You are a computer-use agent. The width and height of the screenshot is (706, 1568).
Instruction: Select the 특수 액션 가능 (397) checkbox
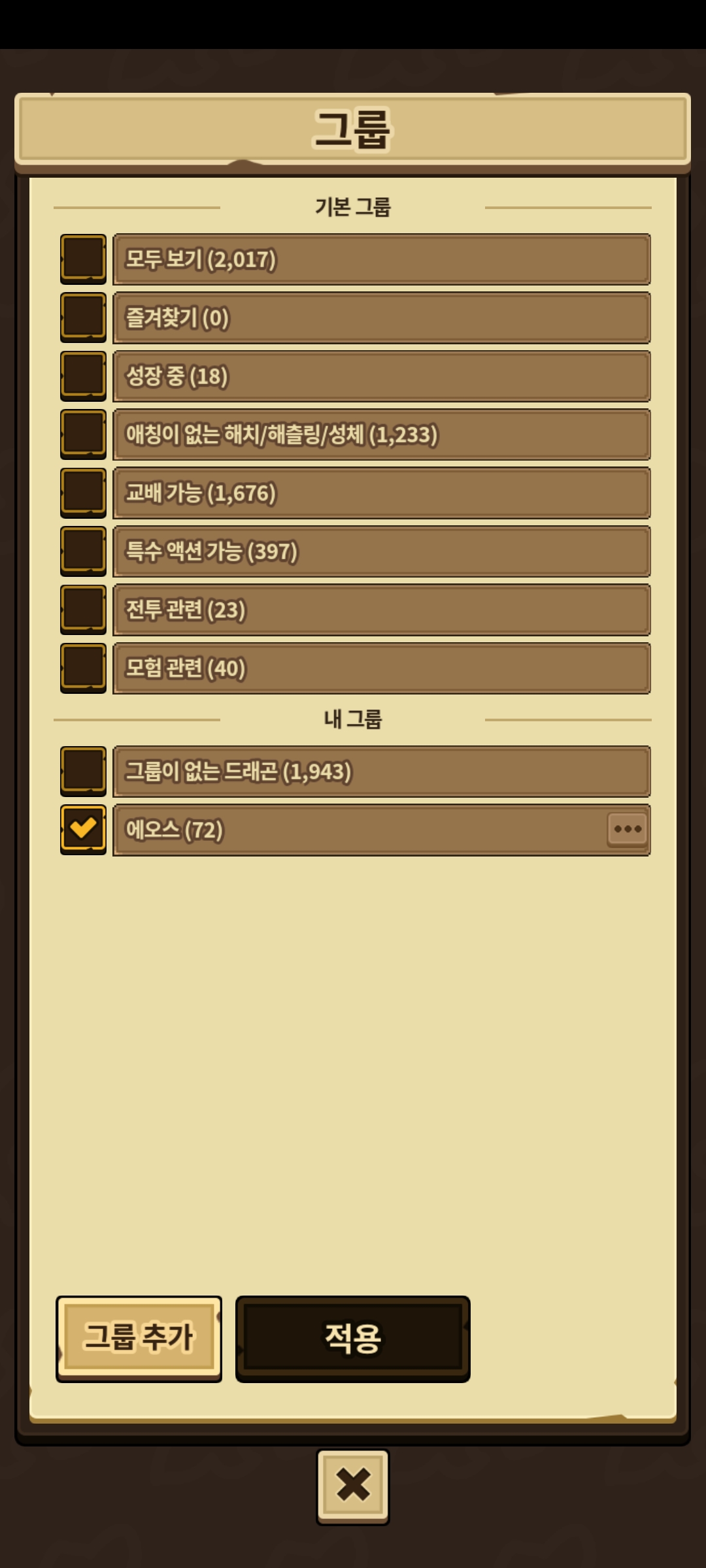click(x=83, y=551)
